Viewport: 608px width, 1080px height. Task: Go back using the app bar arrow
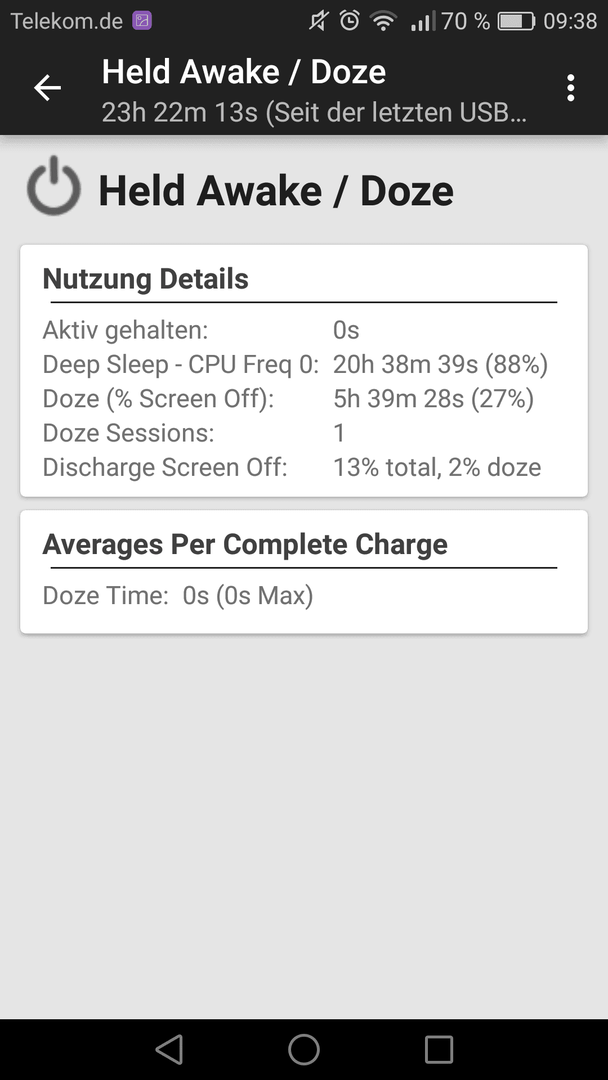click(x=48, y=88)
